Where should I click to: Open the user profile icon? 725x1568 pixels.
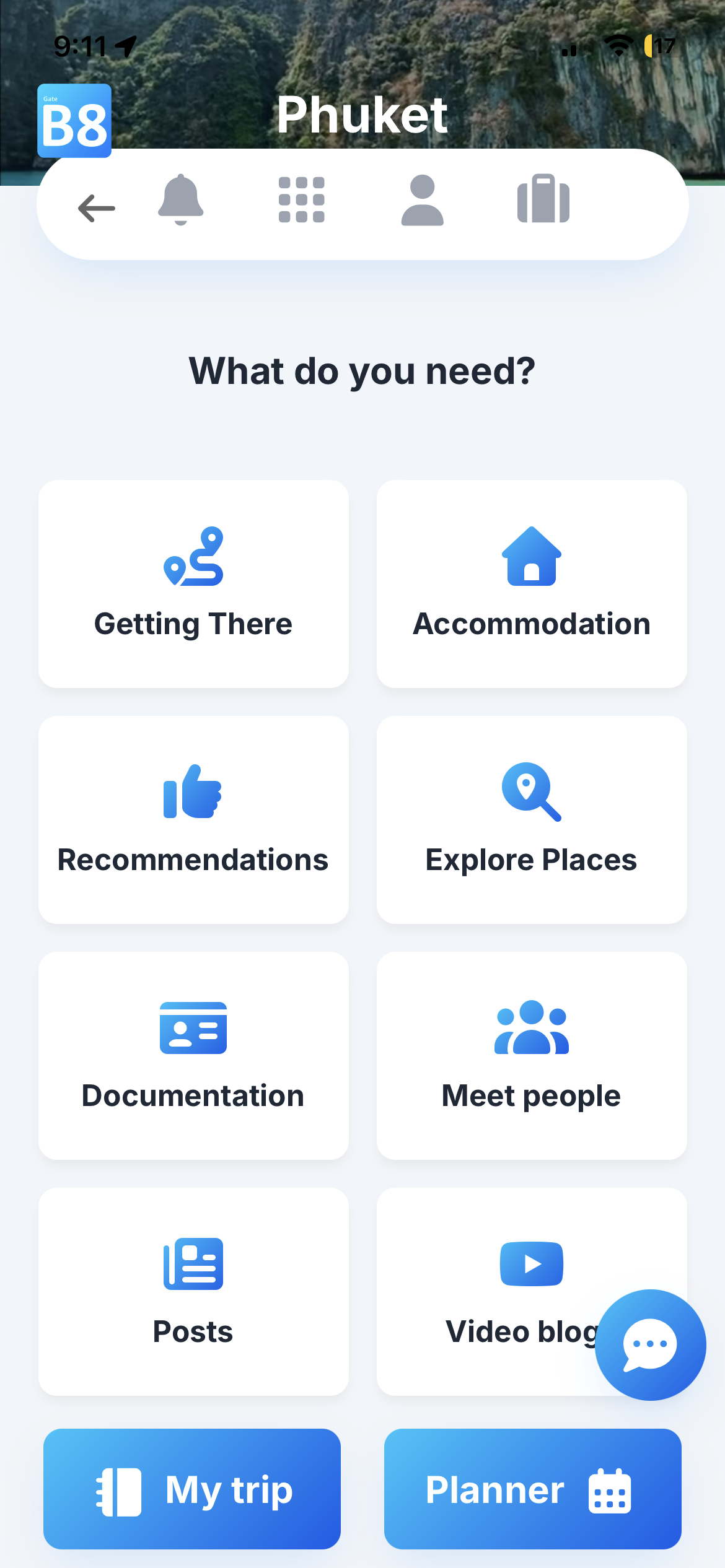point(423,199)
